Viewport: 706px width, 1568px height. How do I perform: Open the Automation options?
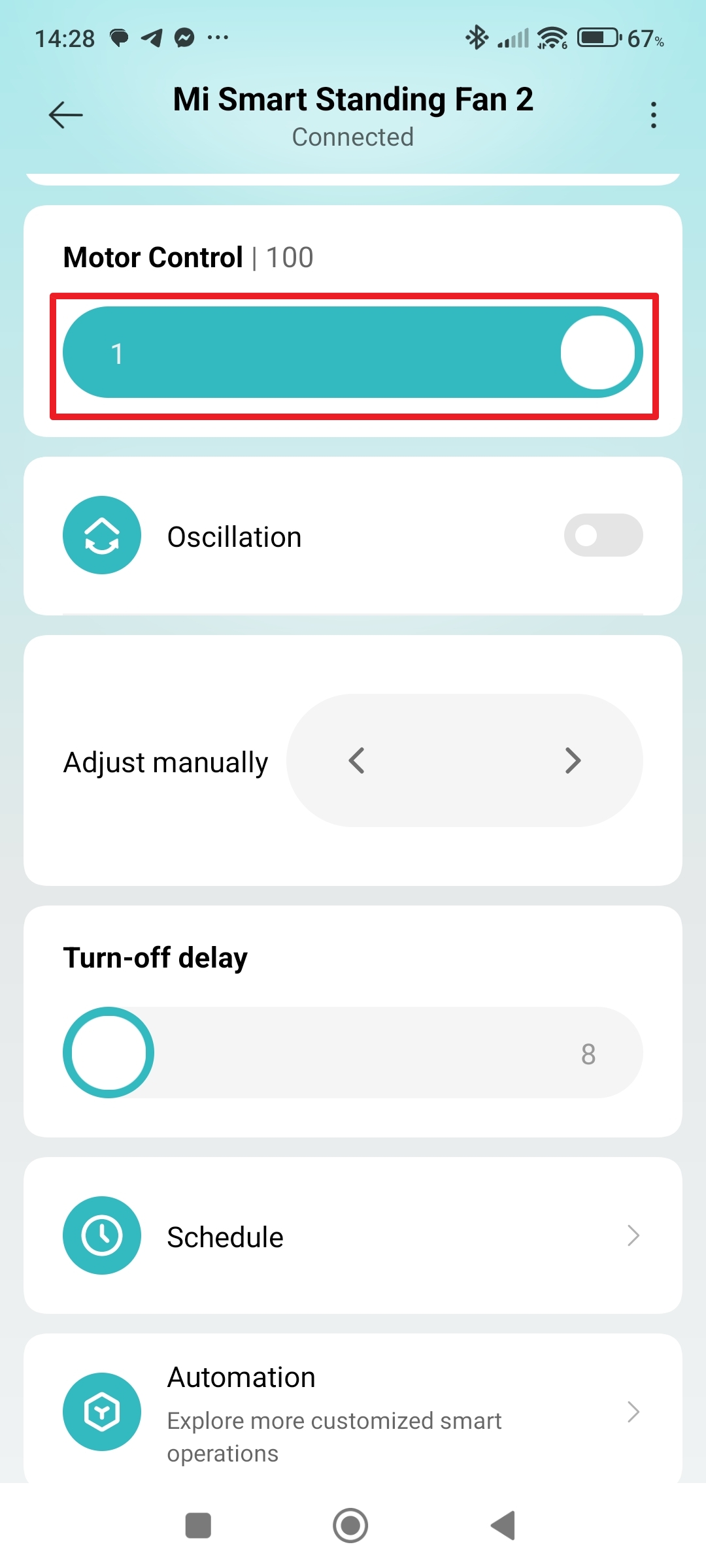353,1411
